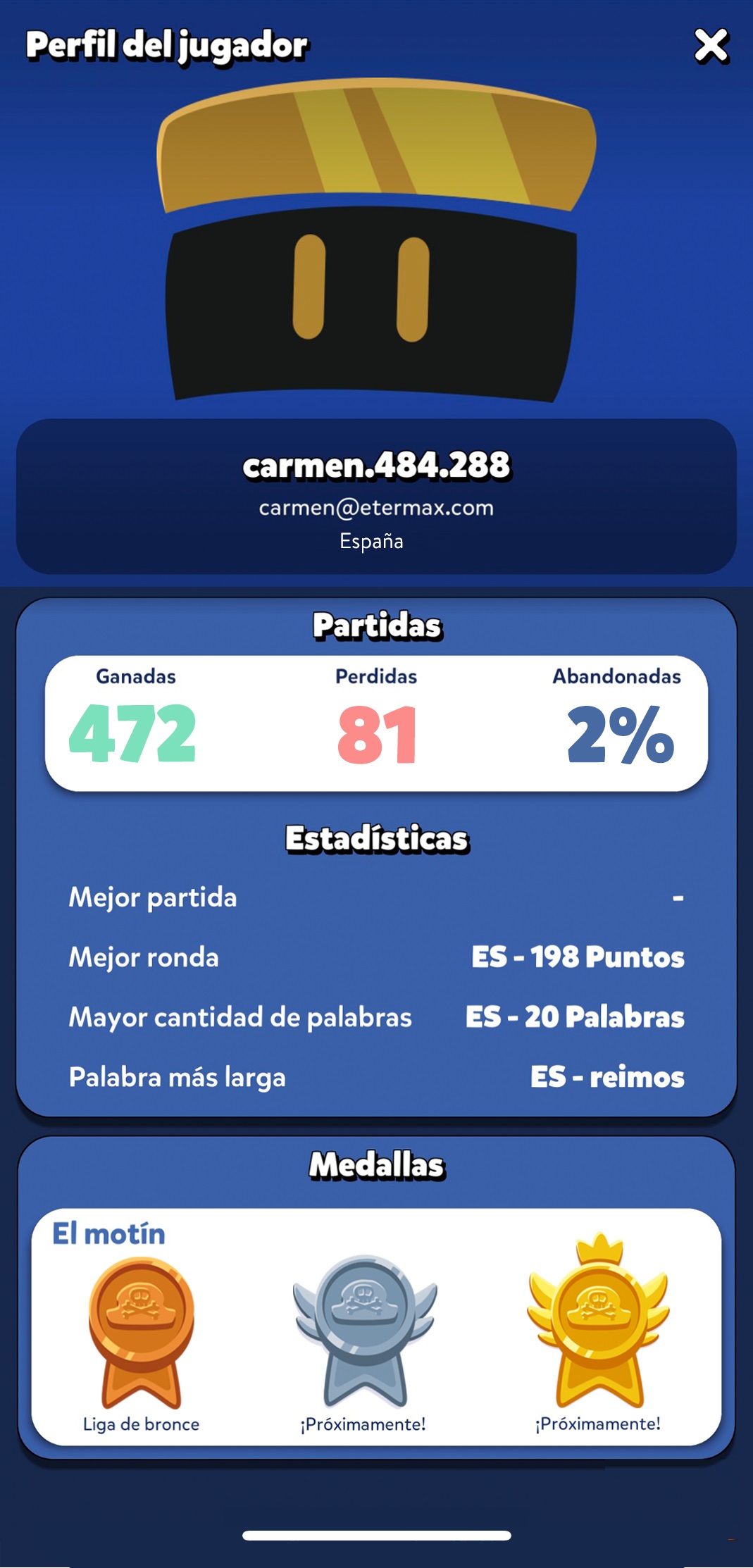Close the Perfil del jugador screen
The image size is (753, 1568).
[711, 46]
